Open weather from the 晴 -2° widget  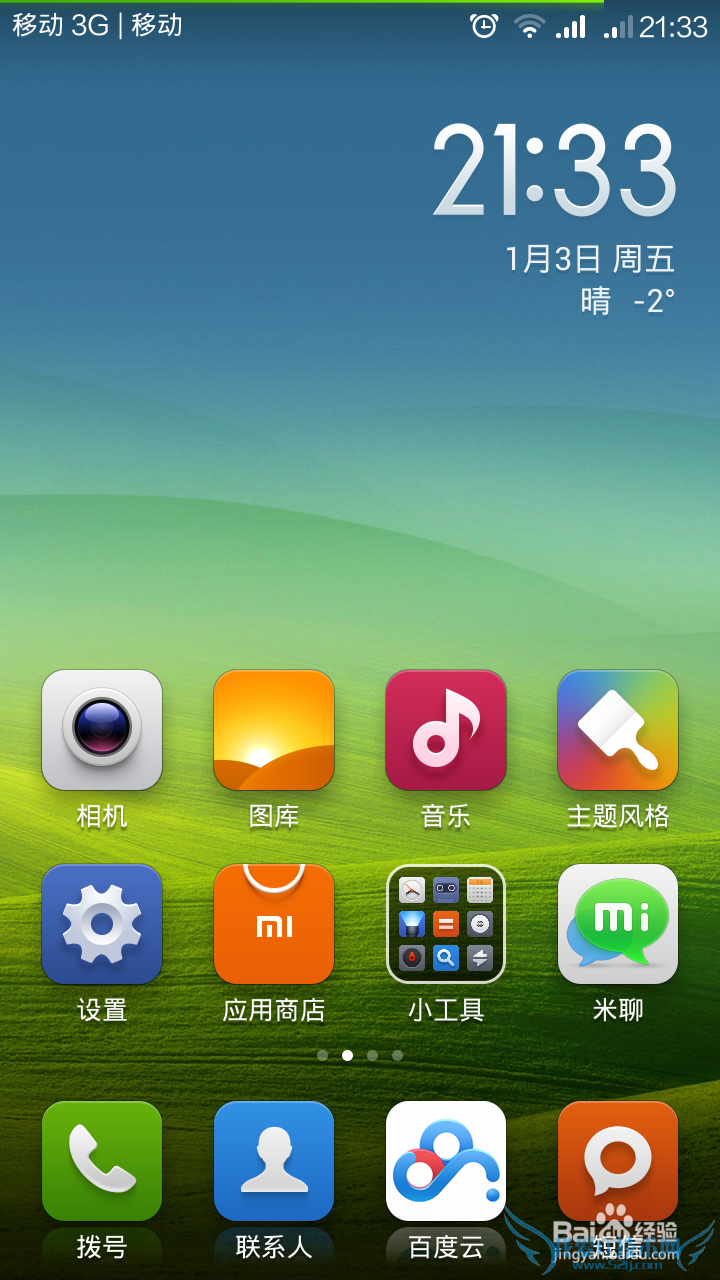(x=628, y=301)
